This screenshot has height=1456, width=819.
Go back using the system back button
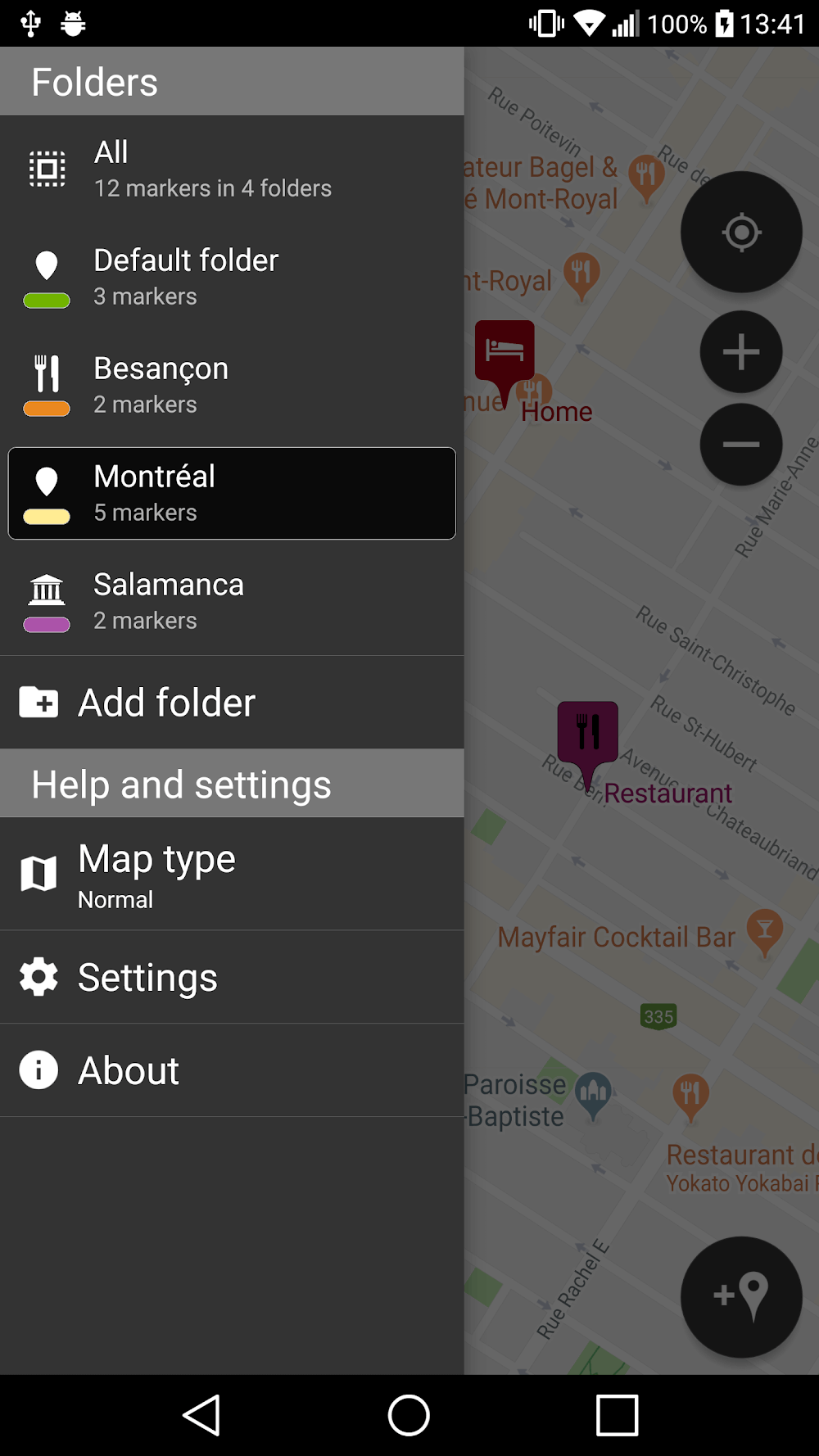point(201,1415)
